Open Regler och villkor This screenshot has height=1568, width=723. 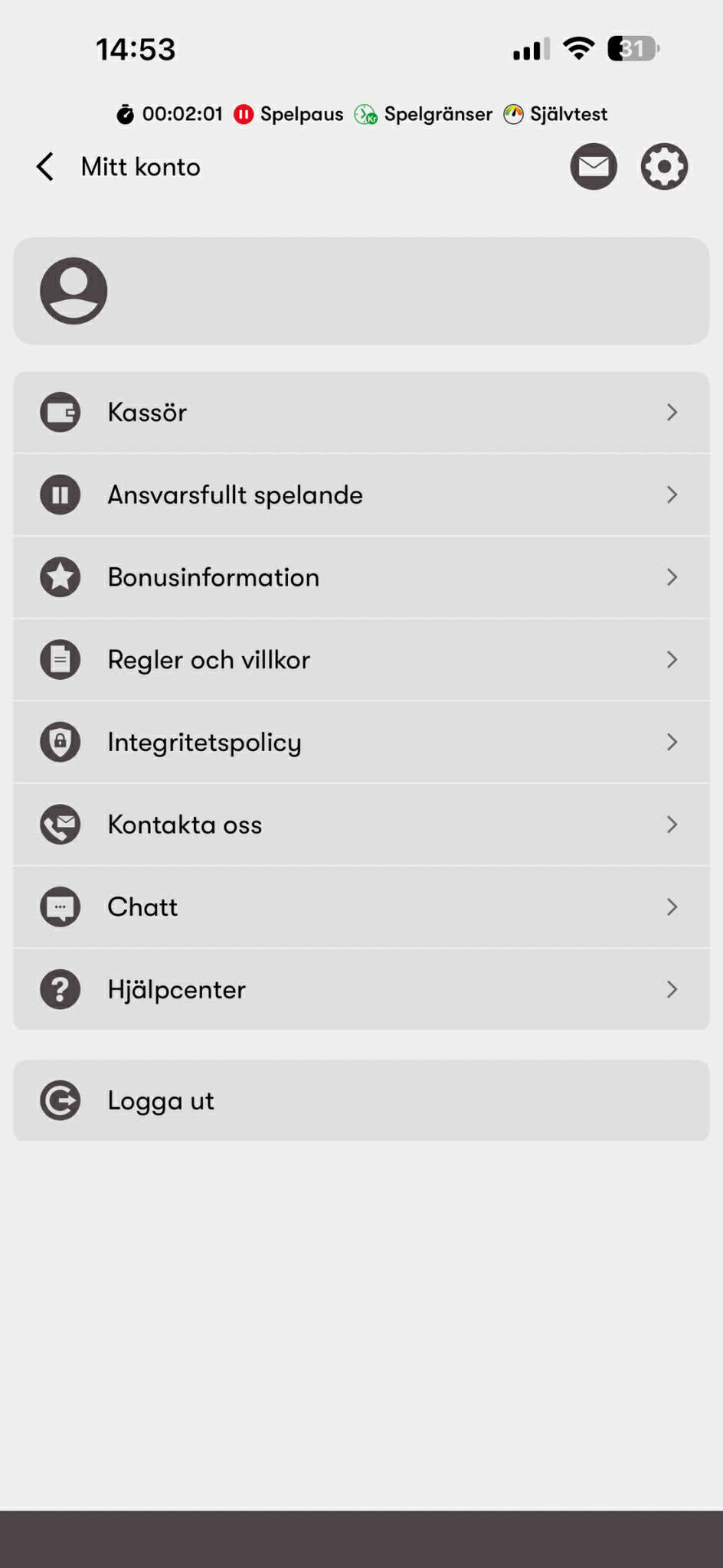tap(361, 660)
